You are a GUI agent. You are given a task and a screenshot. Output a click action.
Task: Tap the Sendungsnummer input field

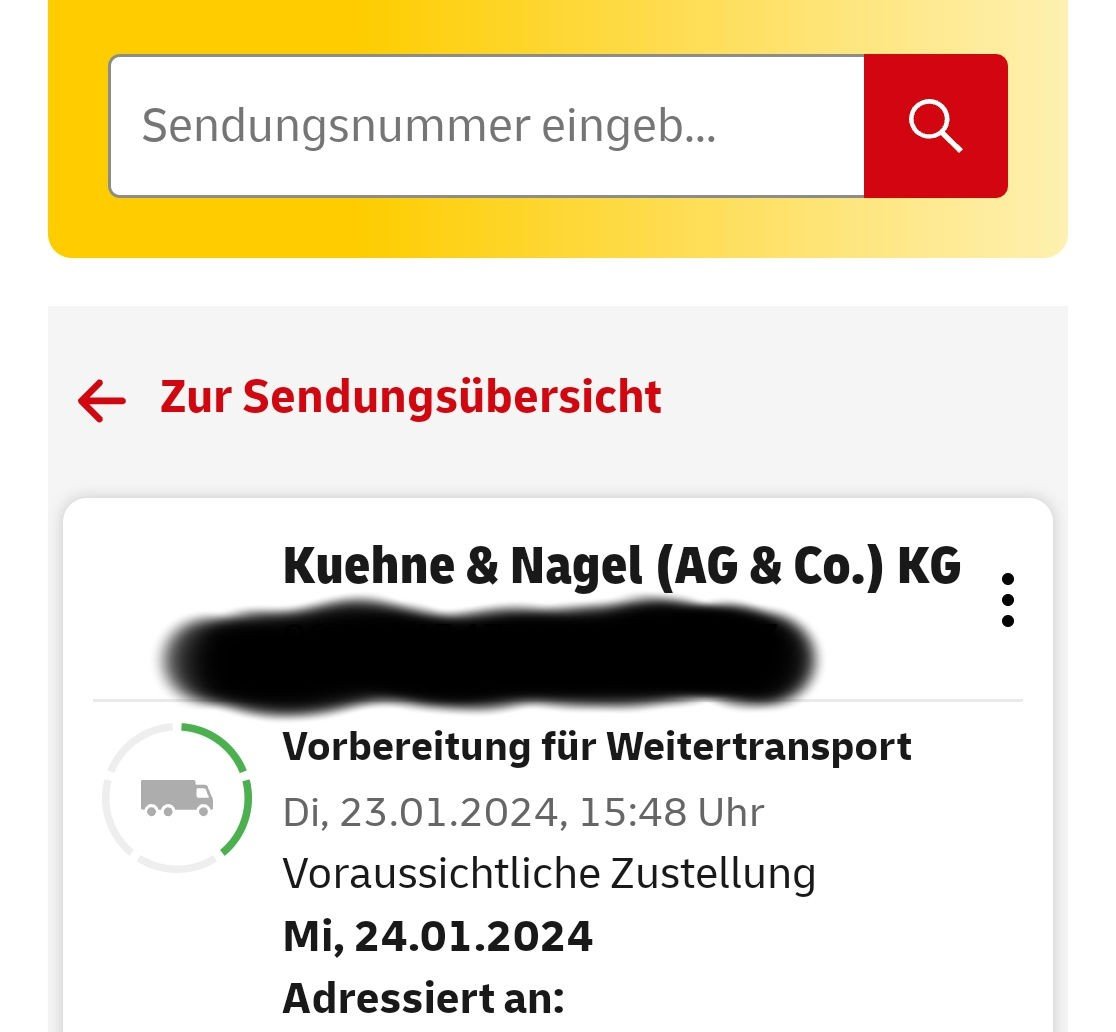(x=486, y=126)
